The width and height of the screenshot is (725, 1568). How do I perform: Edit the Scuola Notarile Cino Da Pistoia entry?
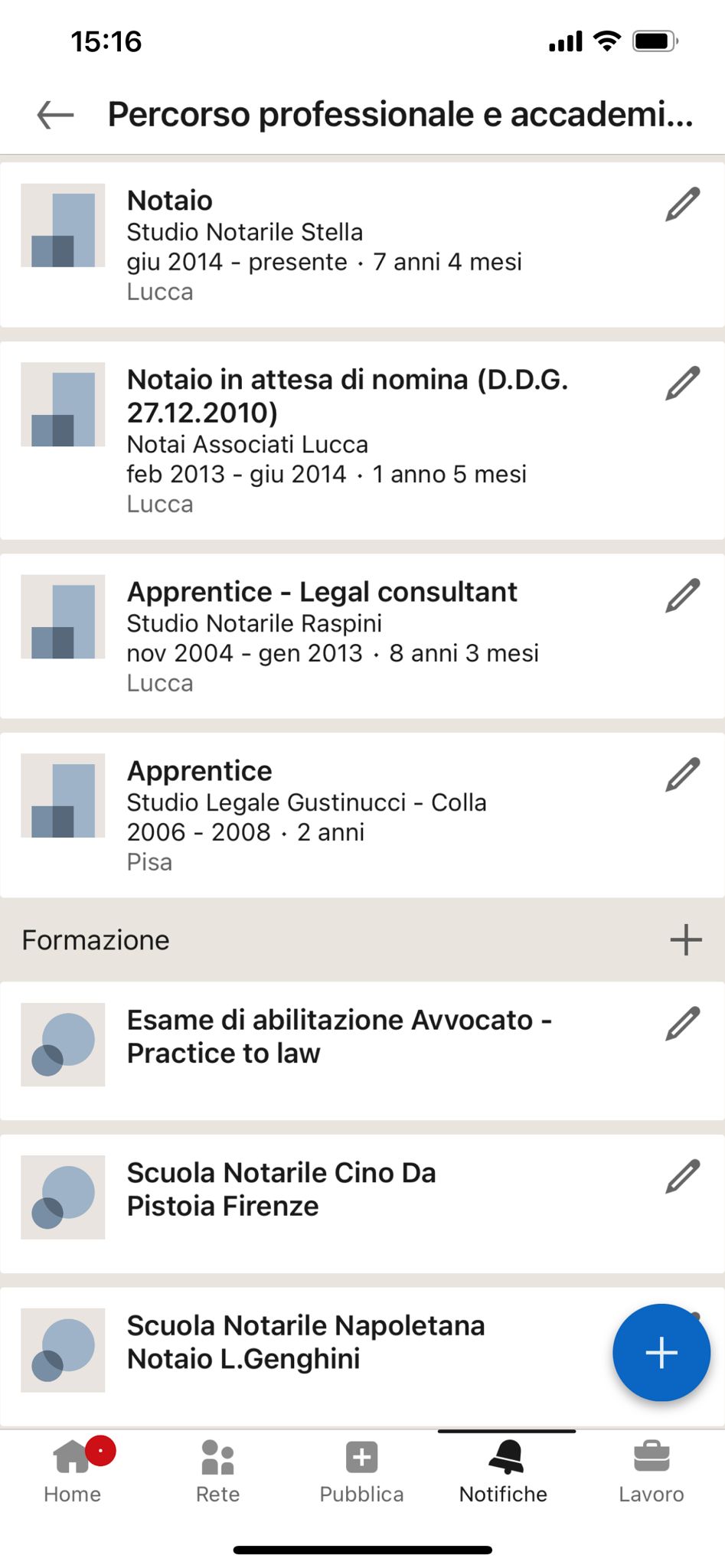pos(683,1177)
